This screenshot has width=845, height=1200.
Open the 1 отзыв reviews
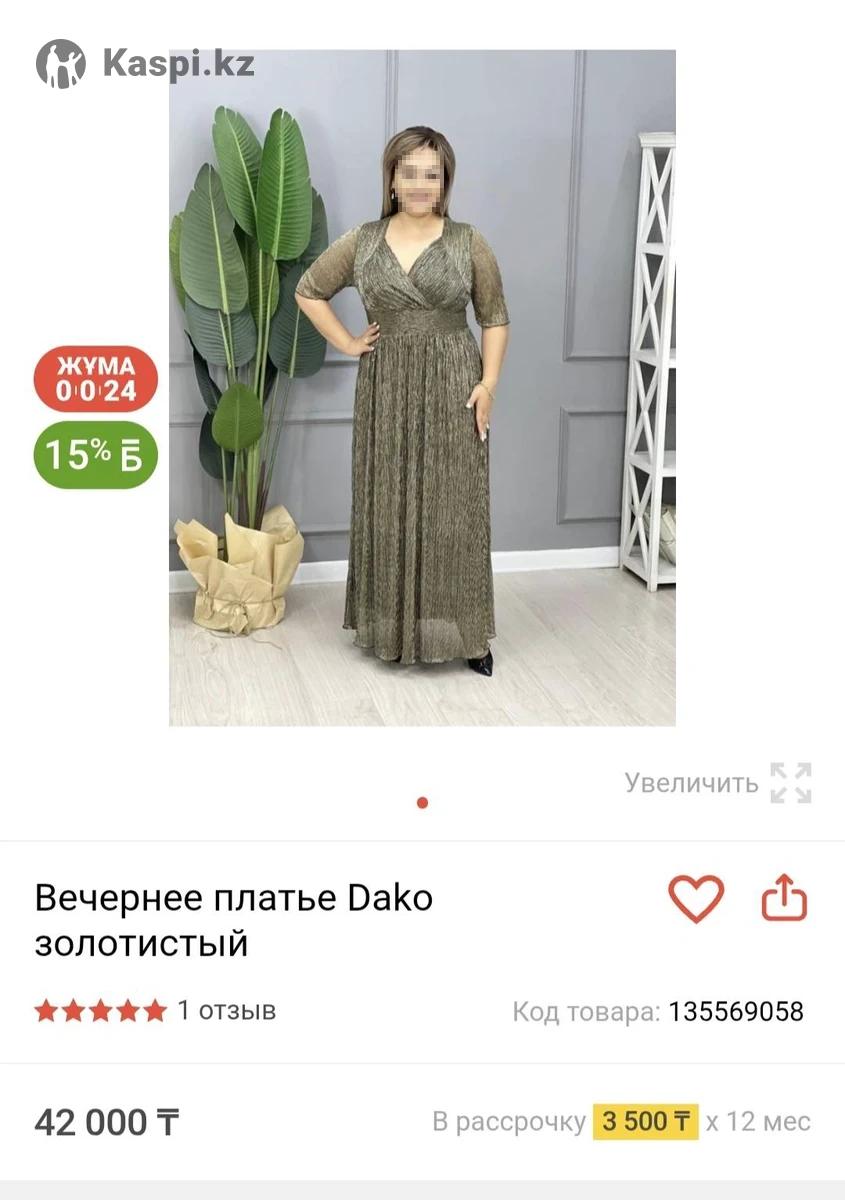pyautogui.click(x=226, y=1010)
